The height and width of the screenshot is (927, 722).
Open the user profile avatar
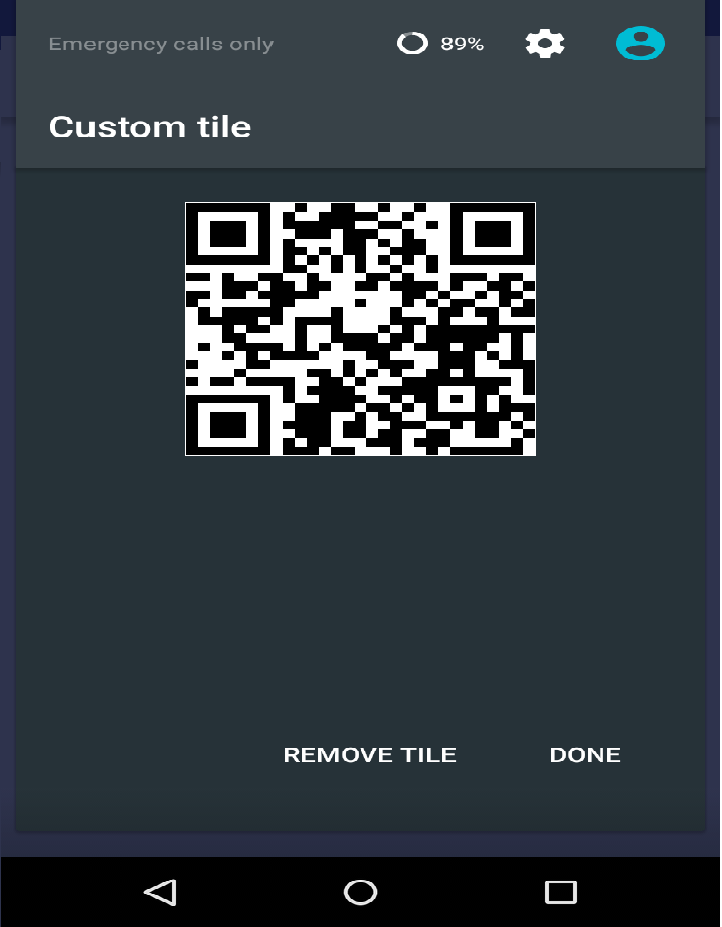coord(640,43)
